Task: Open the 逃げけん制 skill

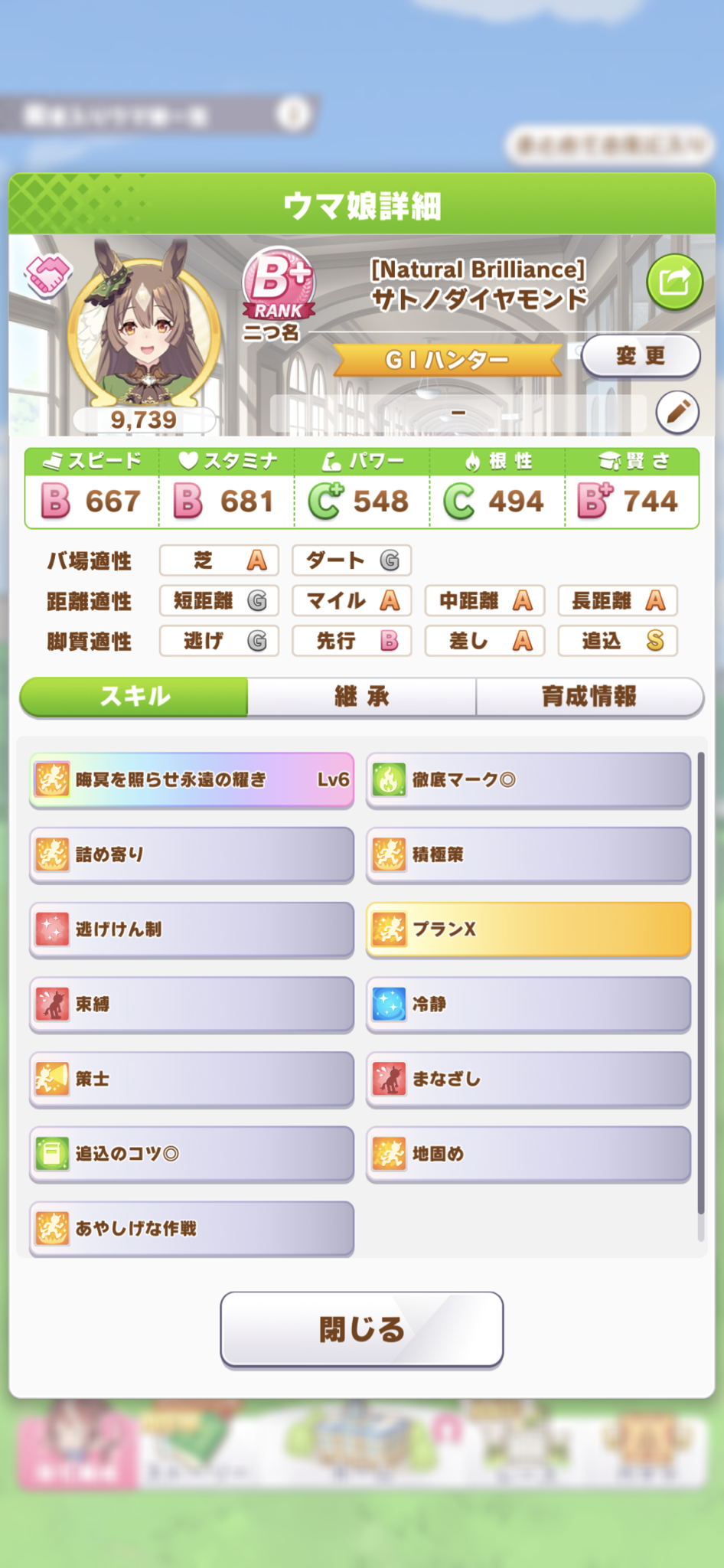Action: 191,929
